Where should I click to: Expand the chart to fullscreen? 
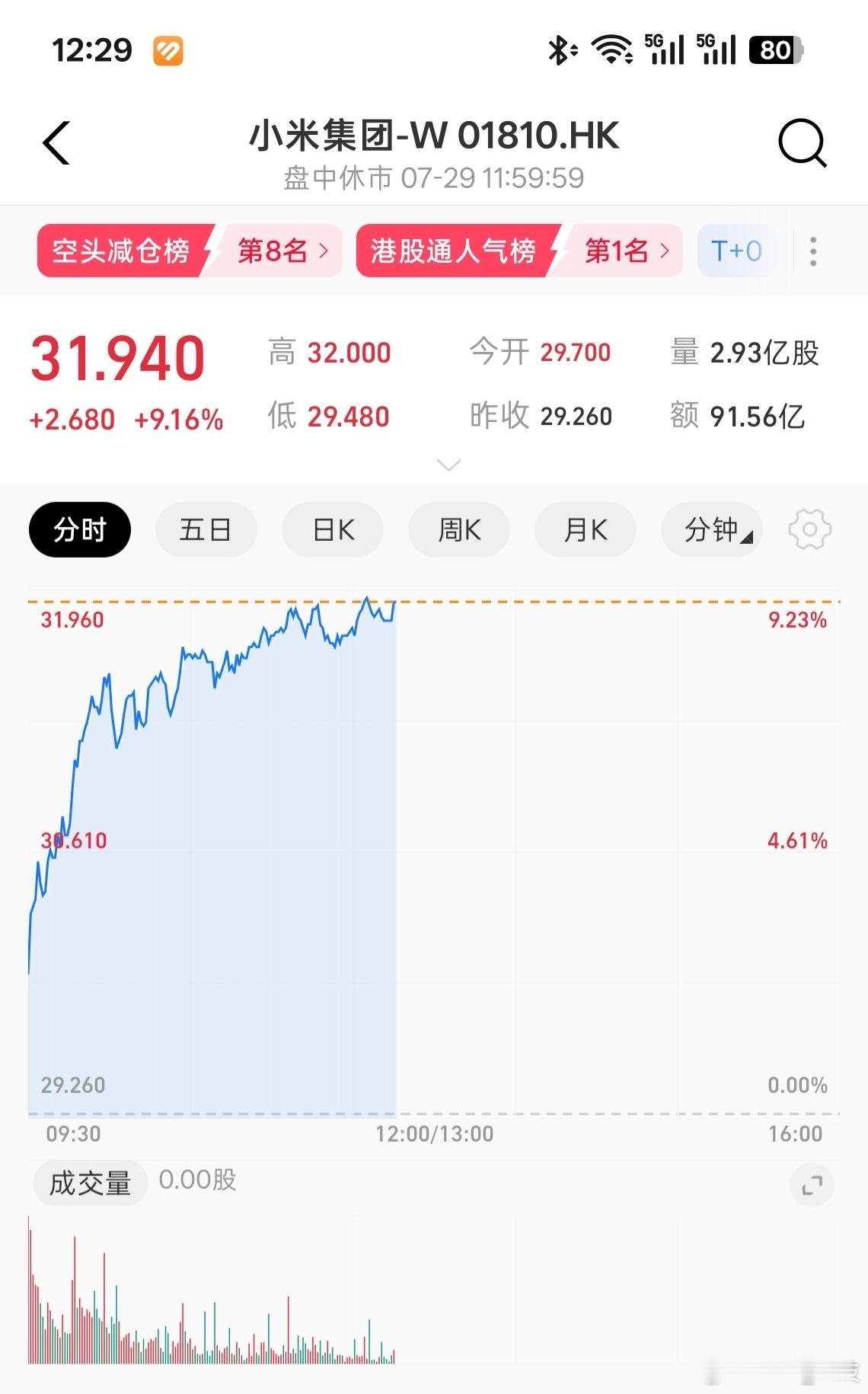coord(812,1185)
